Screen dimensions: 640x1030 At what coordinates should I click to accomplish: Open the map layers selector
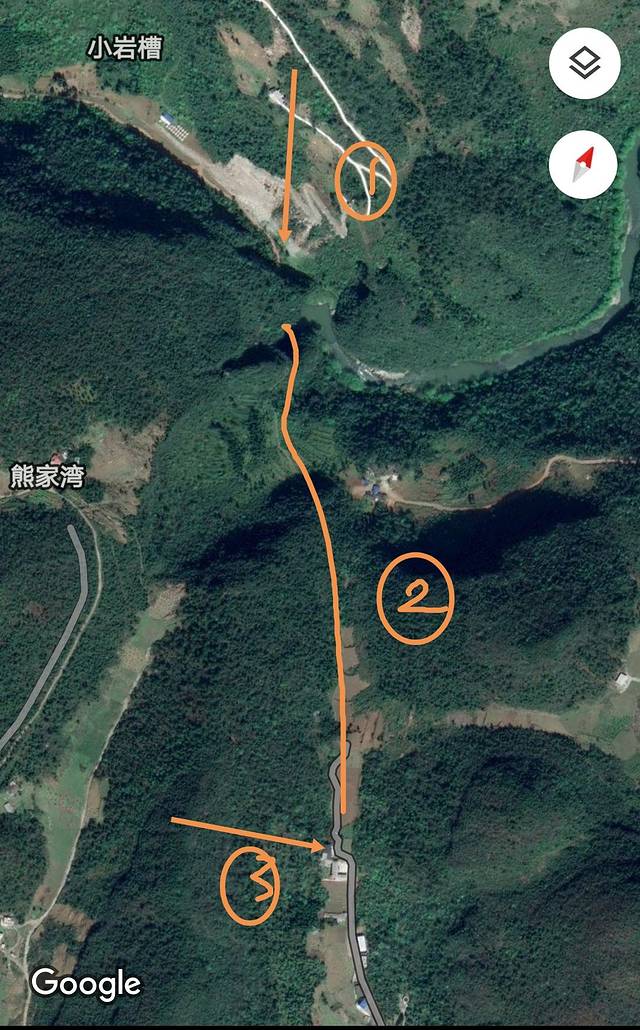pyautogui.click(x=584, y=64)
